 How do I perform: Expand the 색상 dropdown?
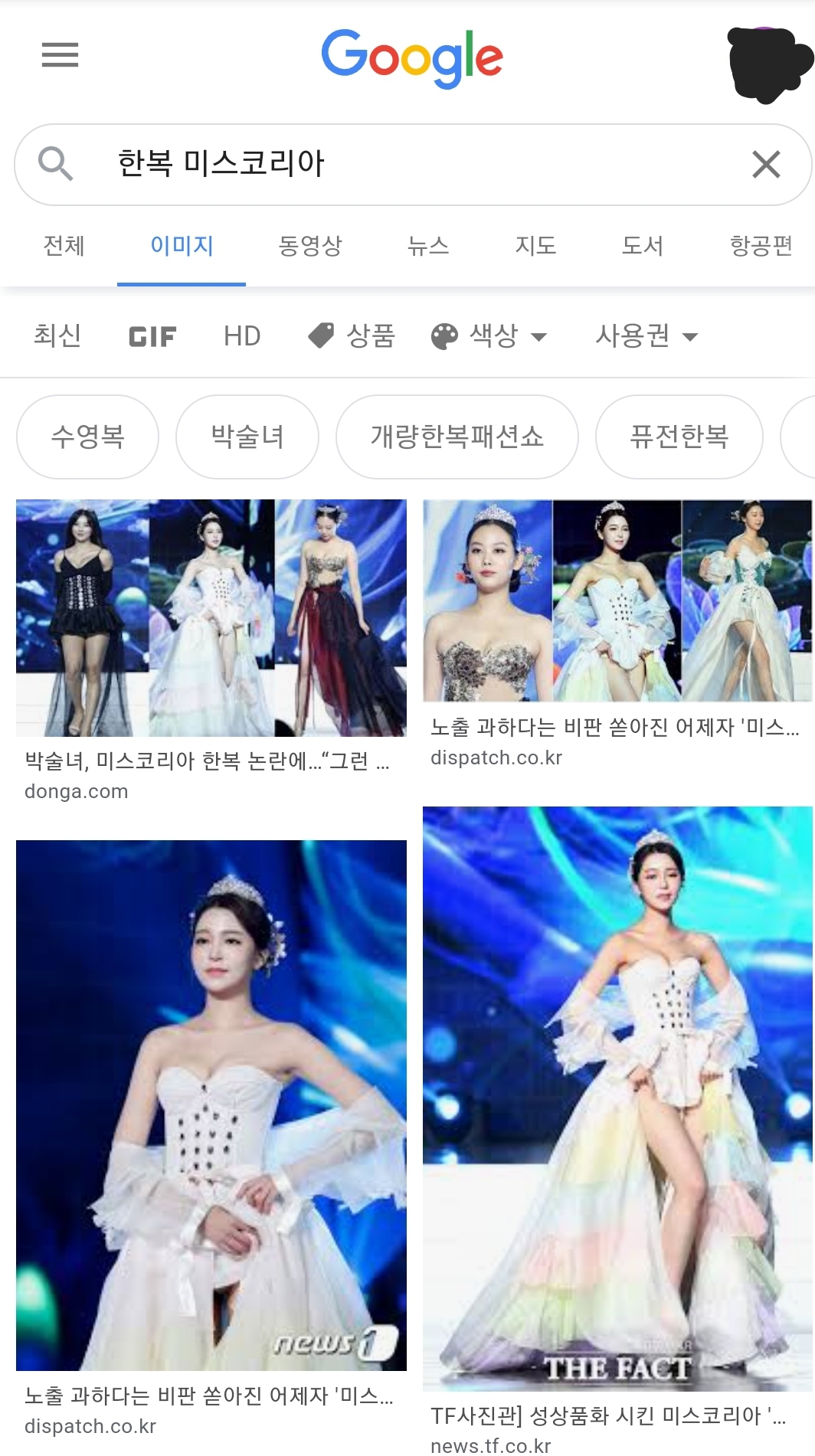[489, 335]
